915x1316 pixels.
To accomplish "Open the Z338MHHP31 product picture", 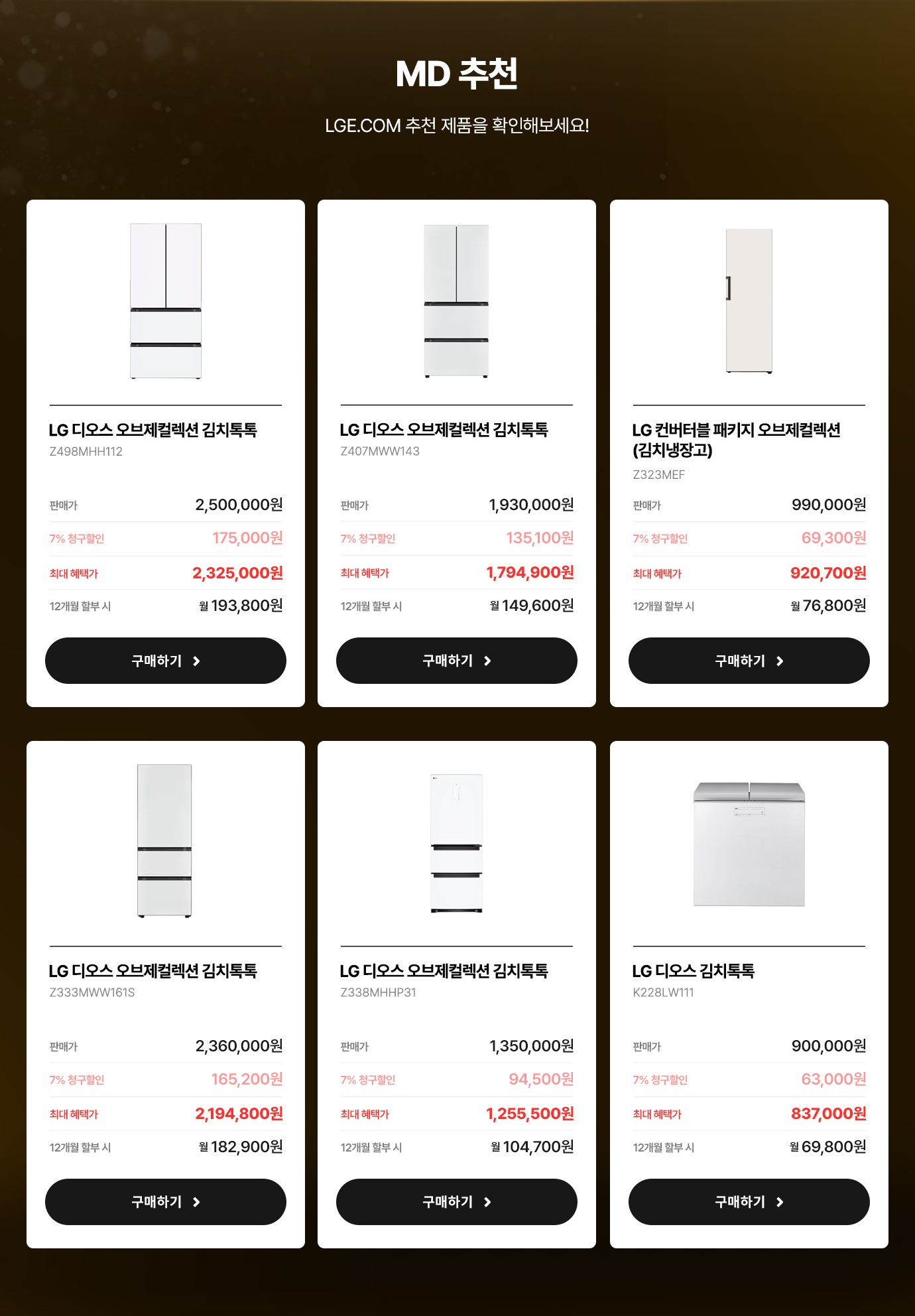I will (x=456, y=842).
